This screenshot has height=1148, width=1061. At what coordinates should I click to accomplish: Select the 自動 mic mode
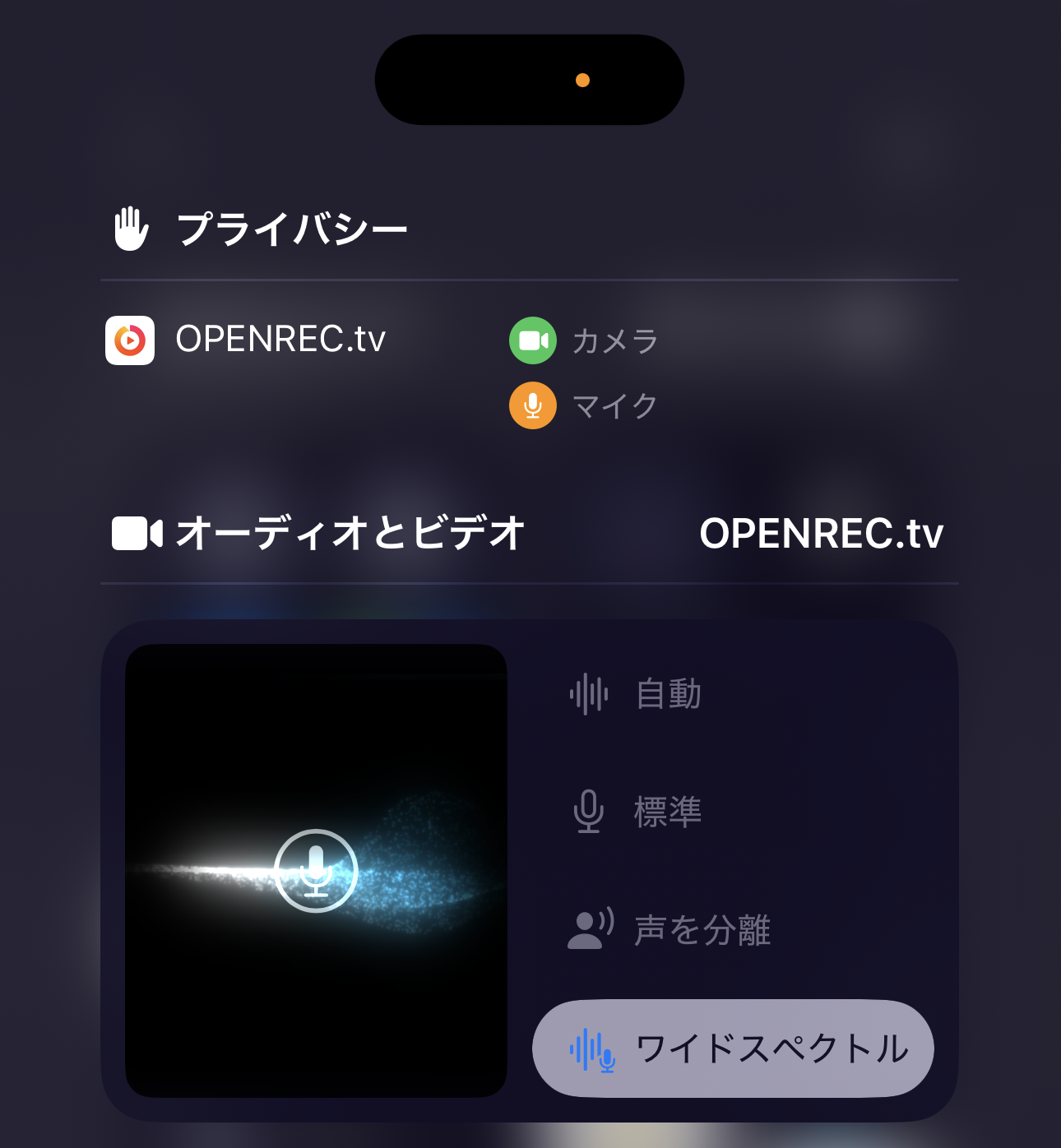[668, 694]
